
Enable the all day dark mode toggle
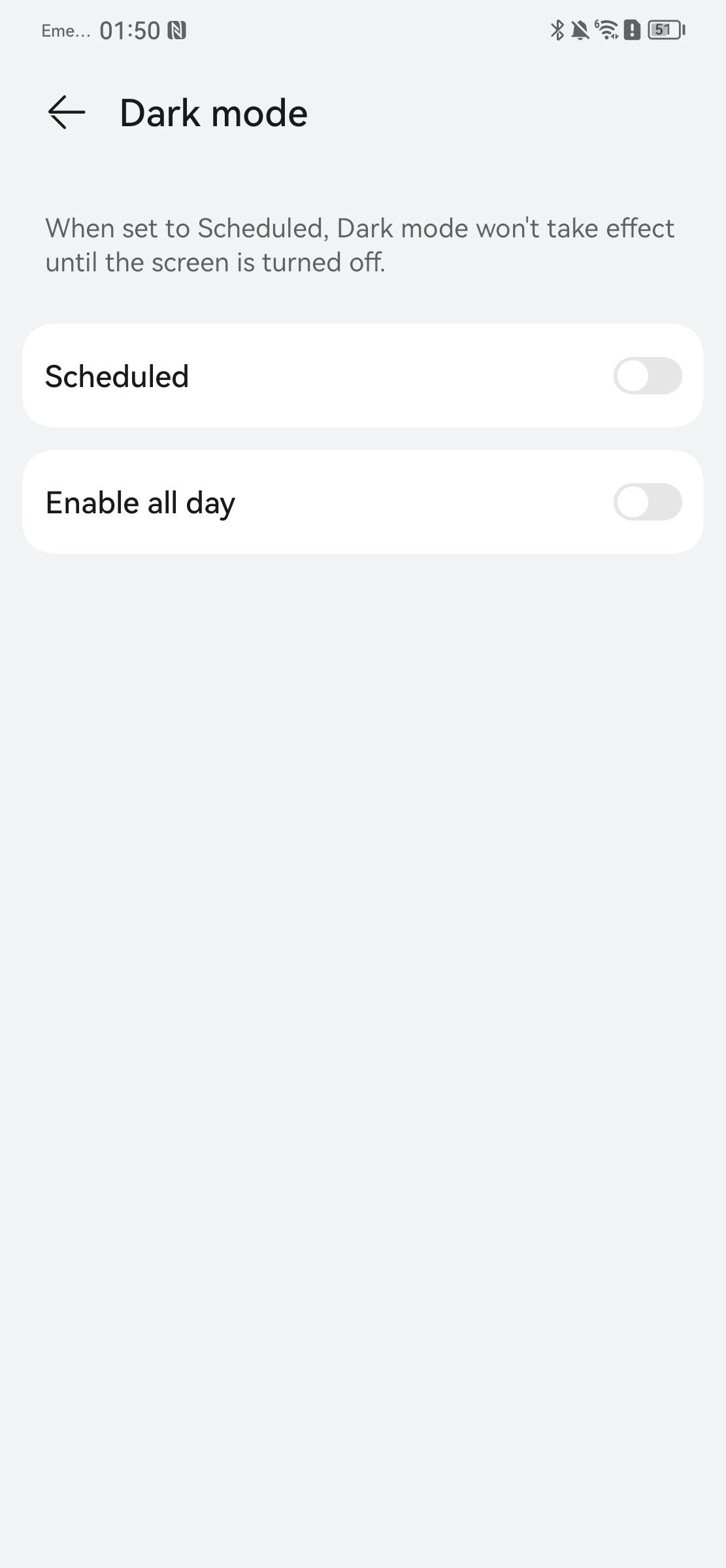pos(647,502)
